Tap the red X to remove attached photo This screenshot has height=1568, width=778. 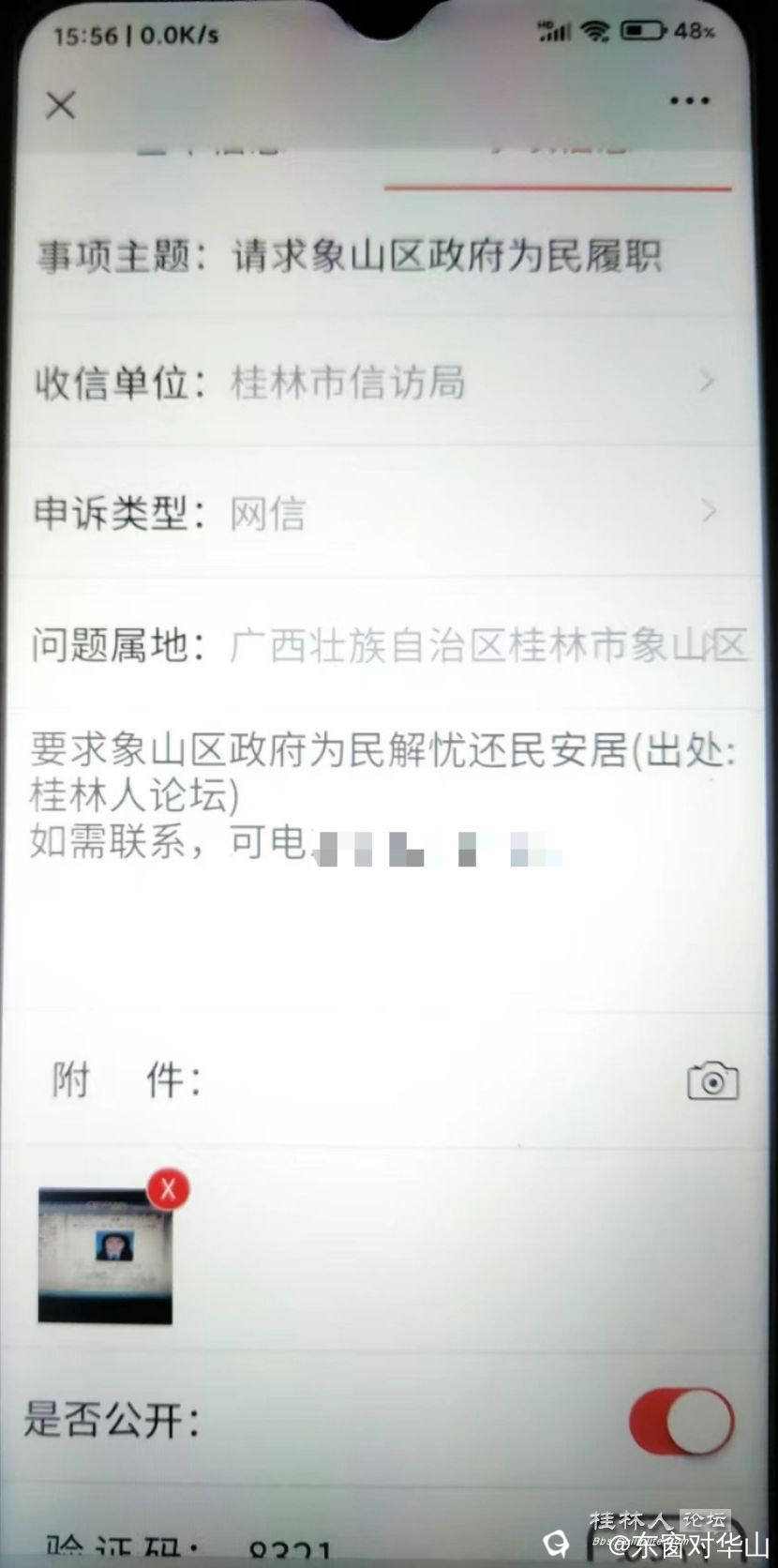[168, 1188]
